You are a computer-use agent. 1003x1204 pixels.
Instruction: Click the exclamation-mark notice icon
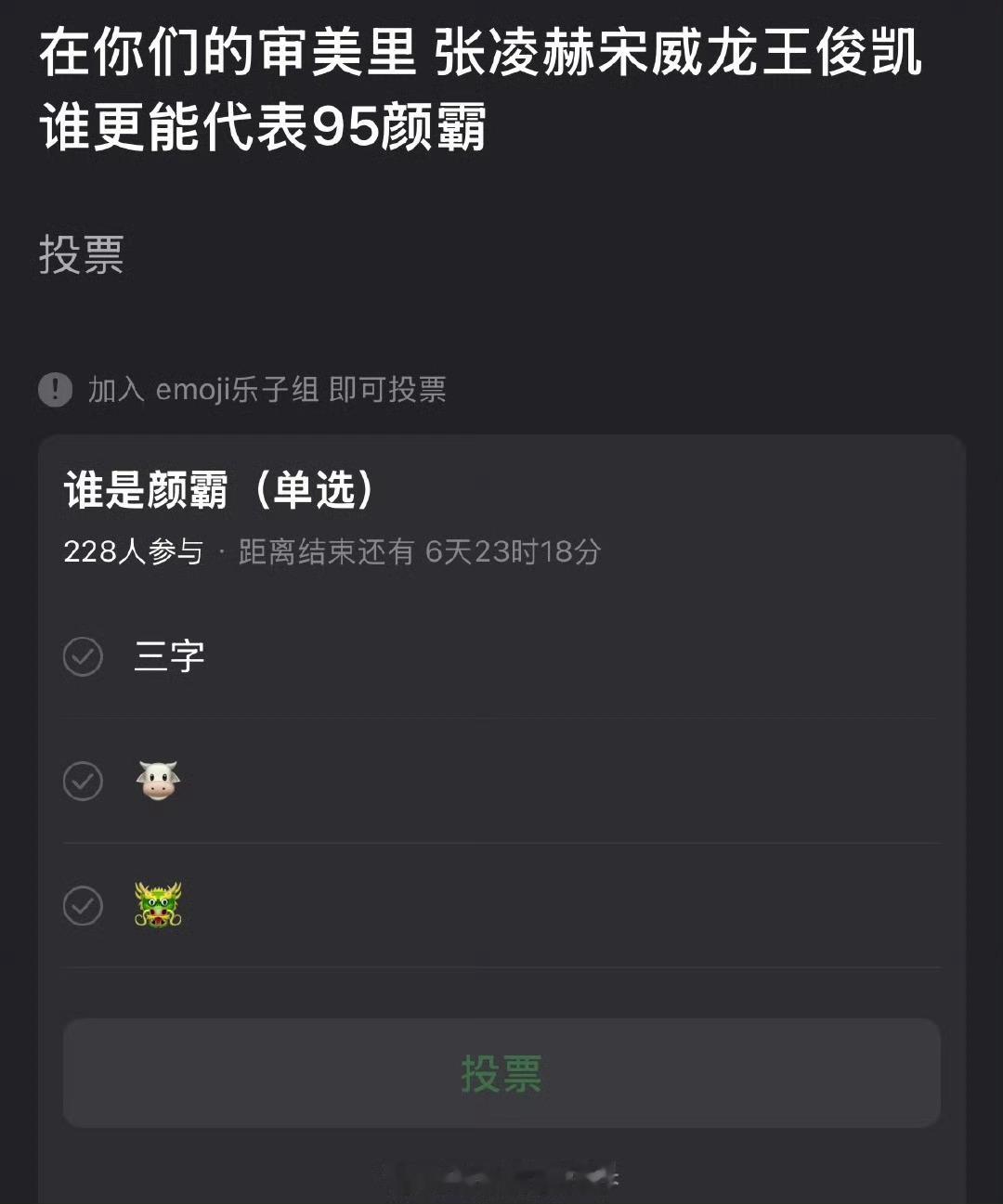point(56,390)
